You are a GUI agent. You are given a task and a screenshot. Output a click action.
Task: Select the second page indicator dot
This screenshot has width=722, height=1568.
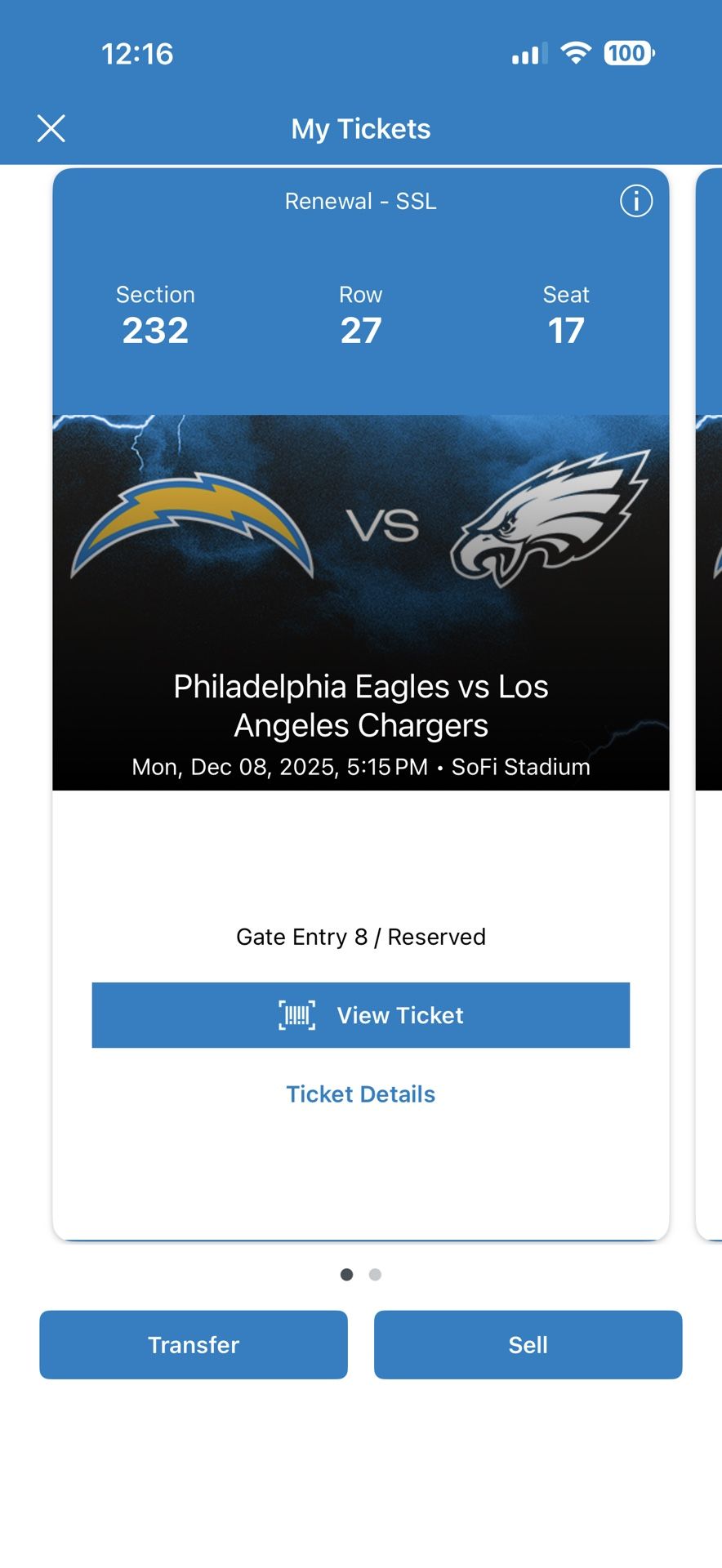[x=375, y=1274]
